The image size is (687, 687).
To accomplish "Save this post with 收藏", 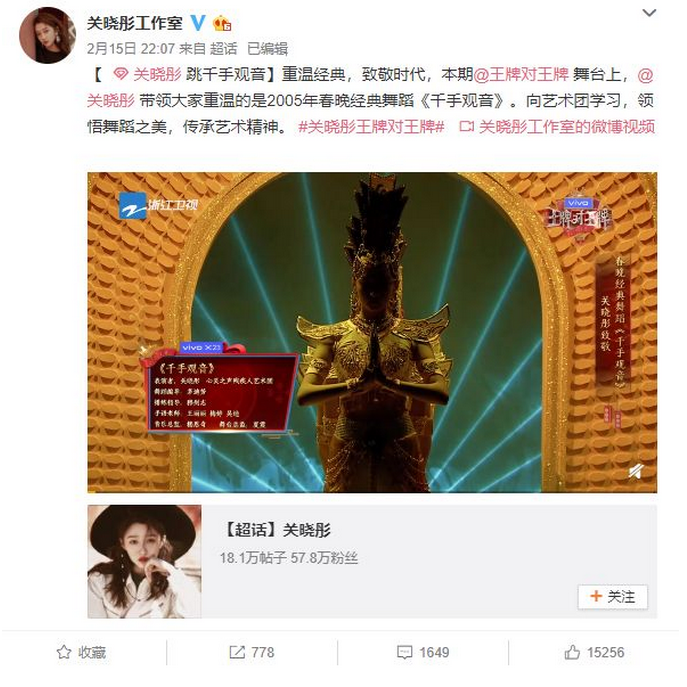I will 81,652.
